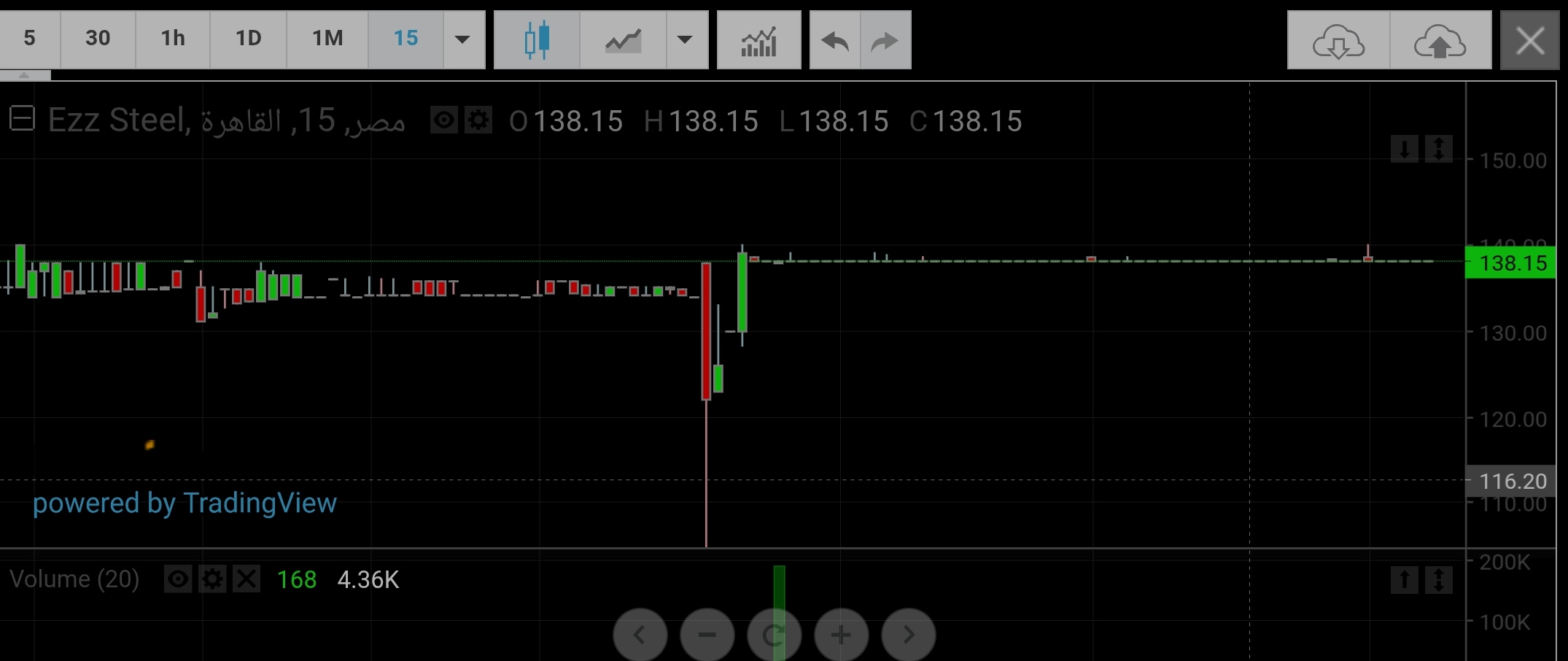Switch to area line chart style
The width and height of the screenshot is (1568, 661).
623,40
